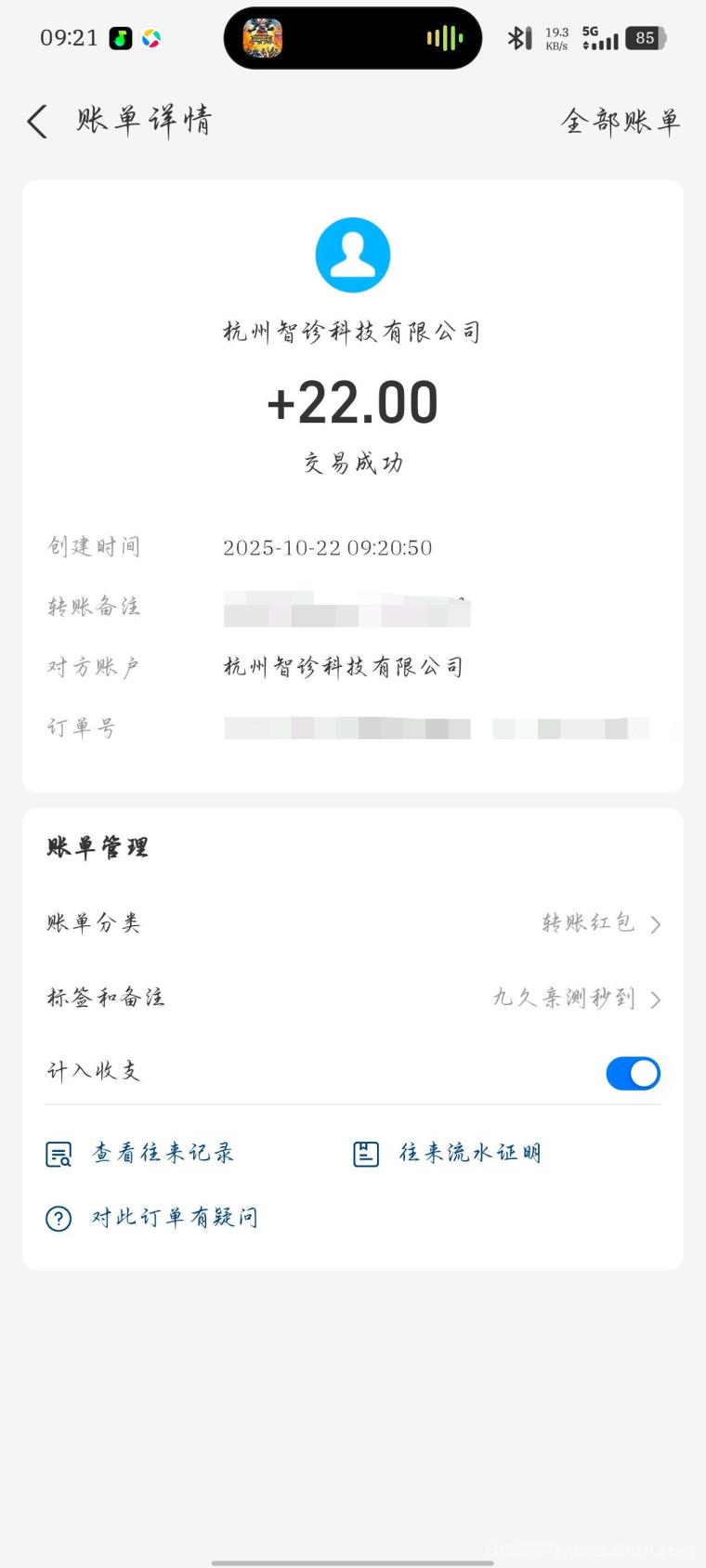Open 账单分类 转账红包 row
706x1568 pixels.
[x=353, y=923]
